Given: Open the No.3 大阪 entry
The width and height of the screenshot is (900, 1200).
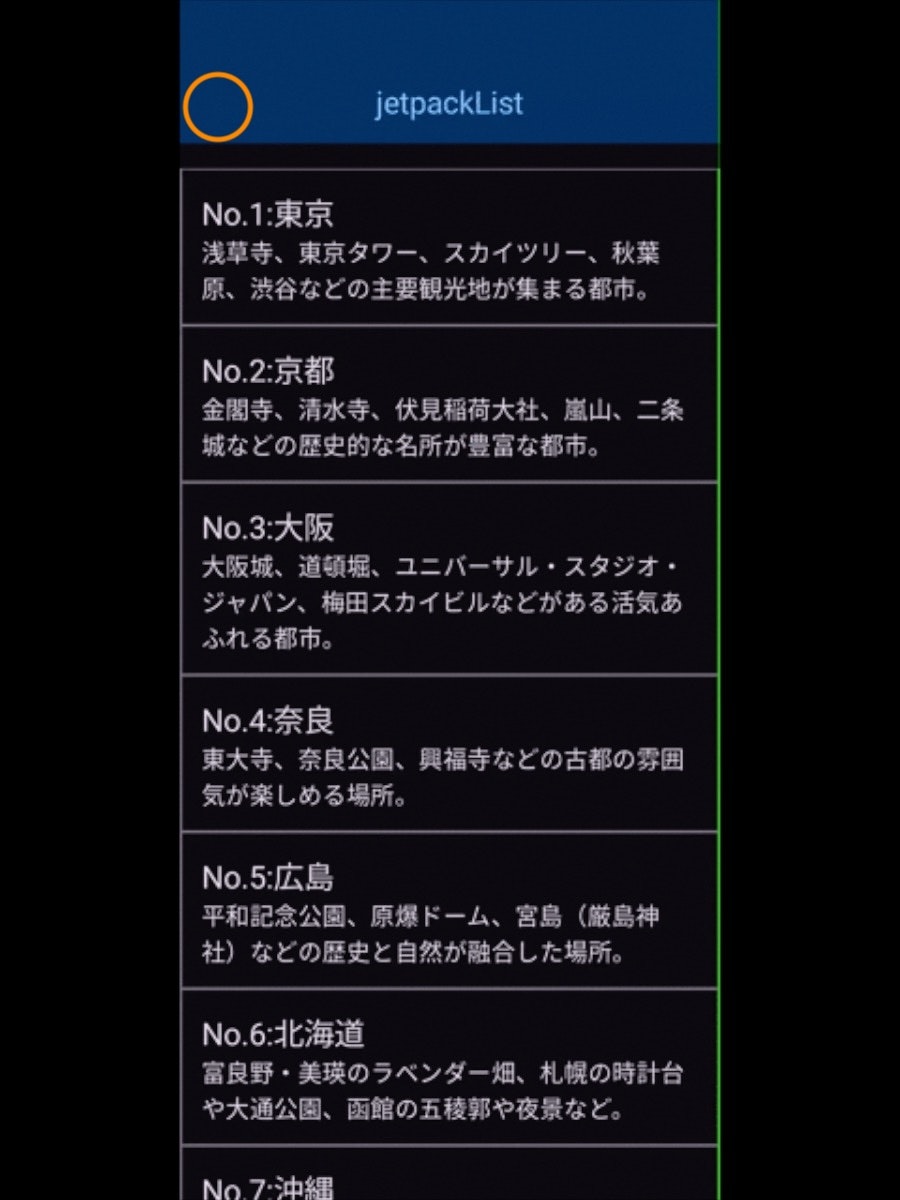Looking at the screenshot, I should pos(449,580).
